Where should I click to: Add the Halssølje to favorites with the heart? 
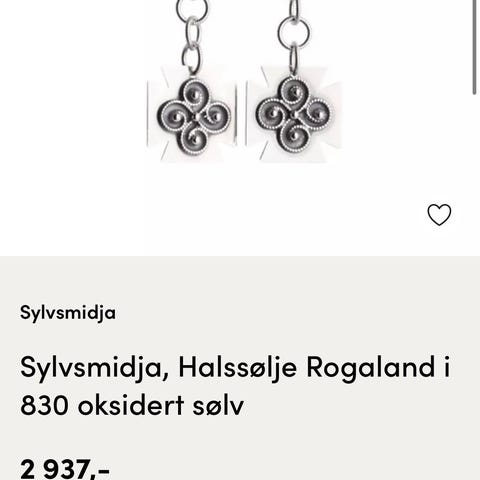(439, 215)
